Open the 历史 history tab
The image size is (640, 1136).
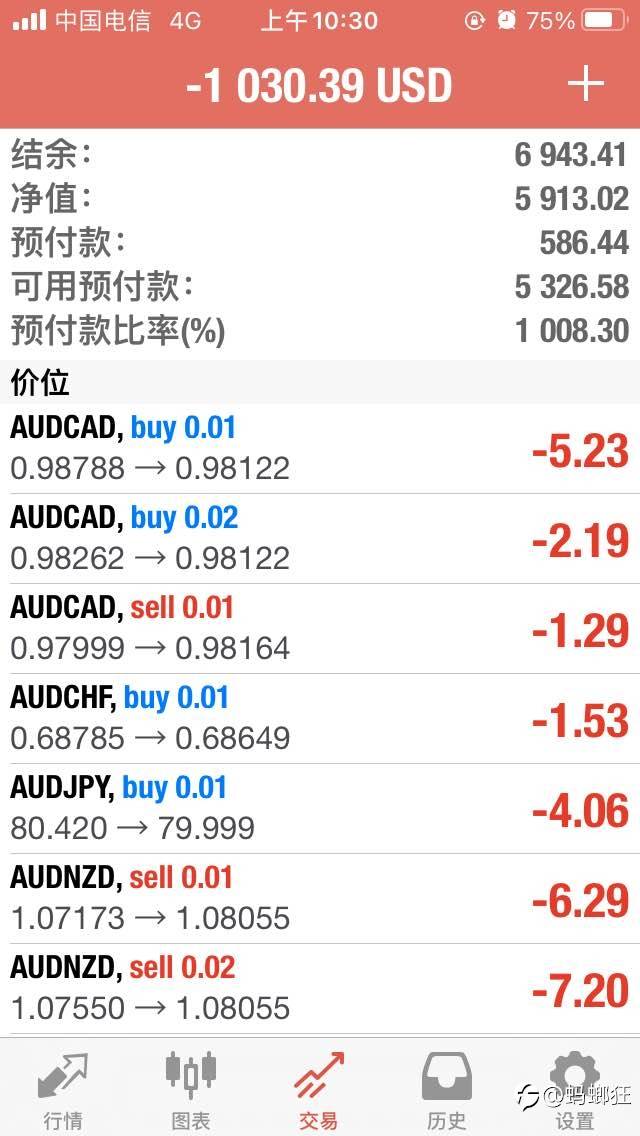[x=446, y=1088]
